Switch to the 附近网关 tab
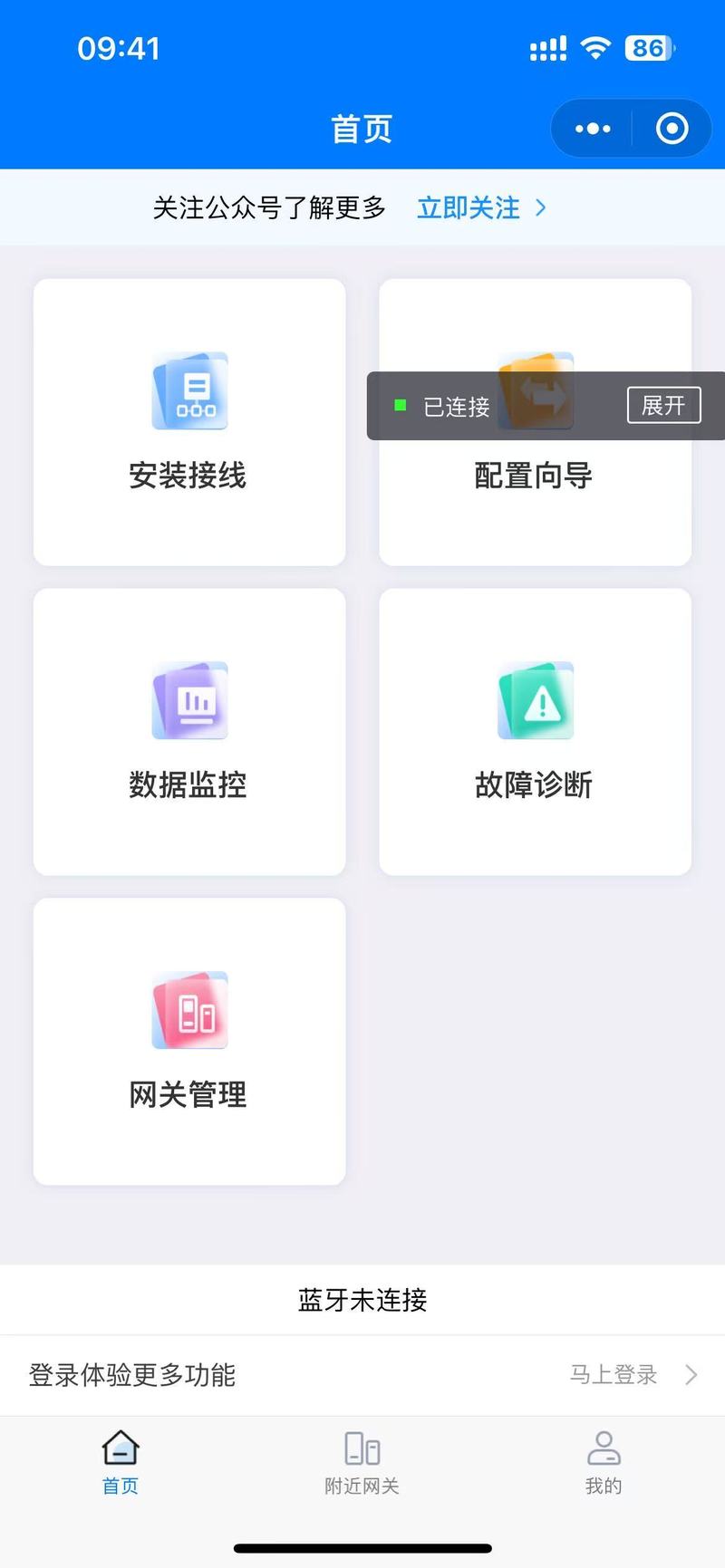This screenshot has height=1568, width=725. pyautogui.click(x=362, y=1460)
